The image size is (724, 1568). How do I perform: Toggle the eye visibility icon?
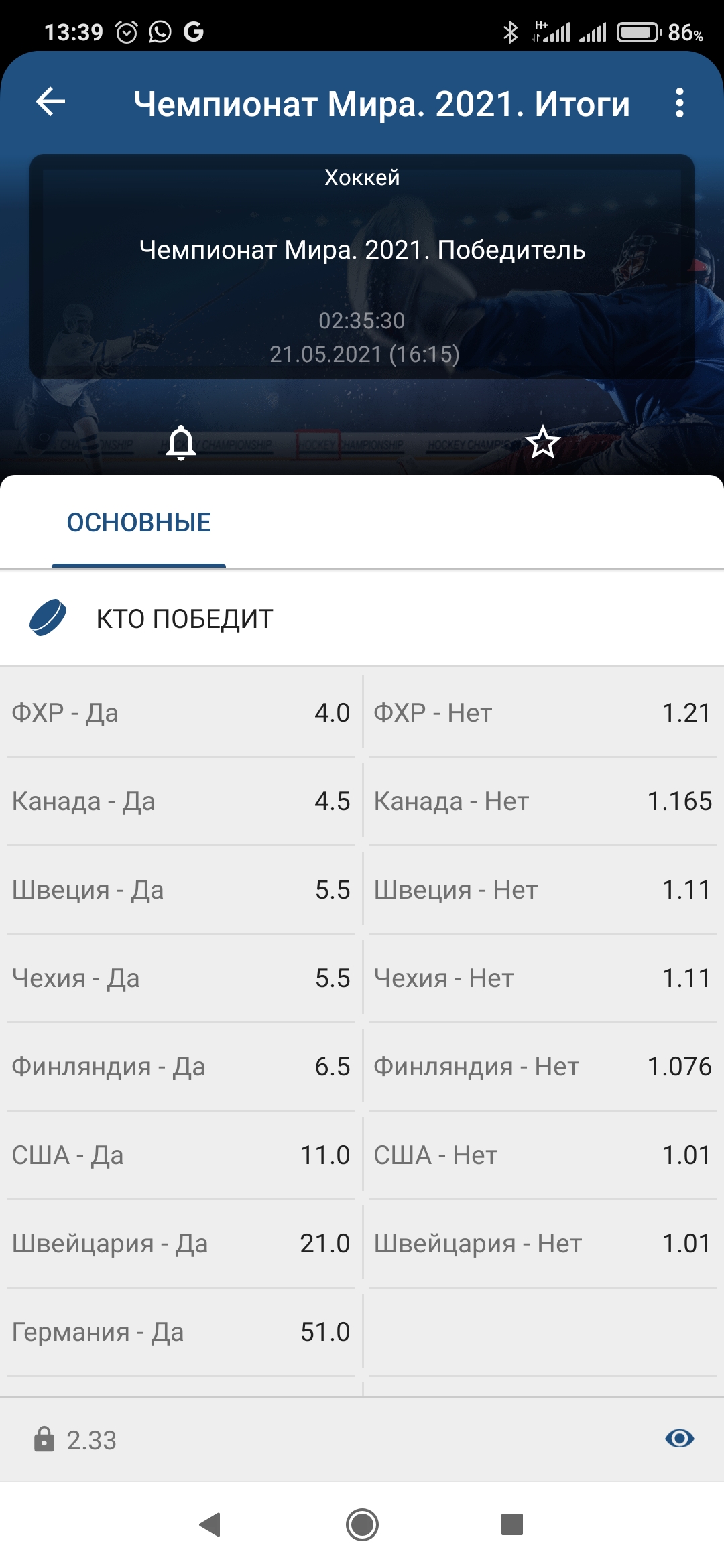click(x=679, y=1438)
